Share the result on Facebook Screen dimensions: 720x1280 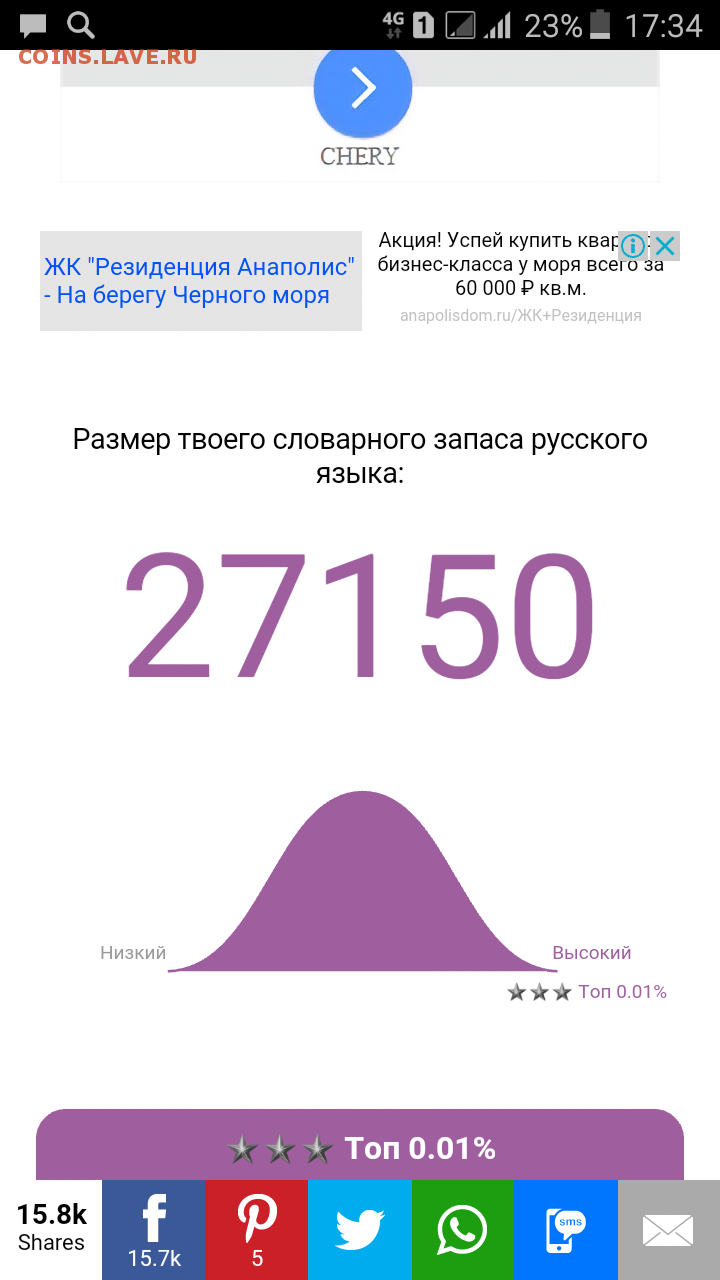(154, 1230)
